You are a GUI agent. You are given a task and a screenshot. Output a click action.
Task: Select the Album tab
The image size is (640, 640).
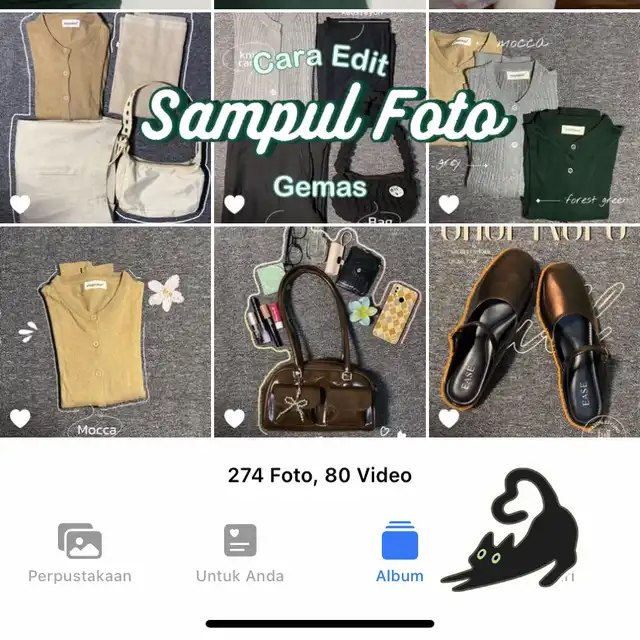[x=399, y=554]
